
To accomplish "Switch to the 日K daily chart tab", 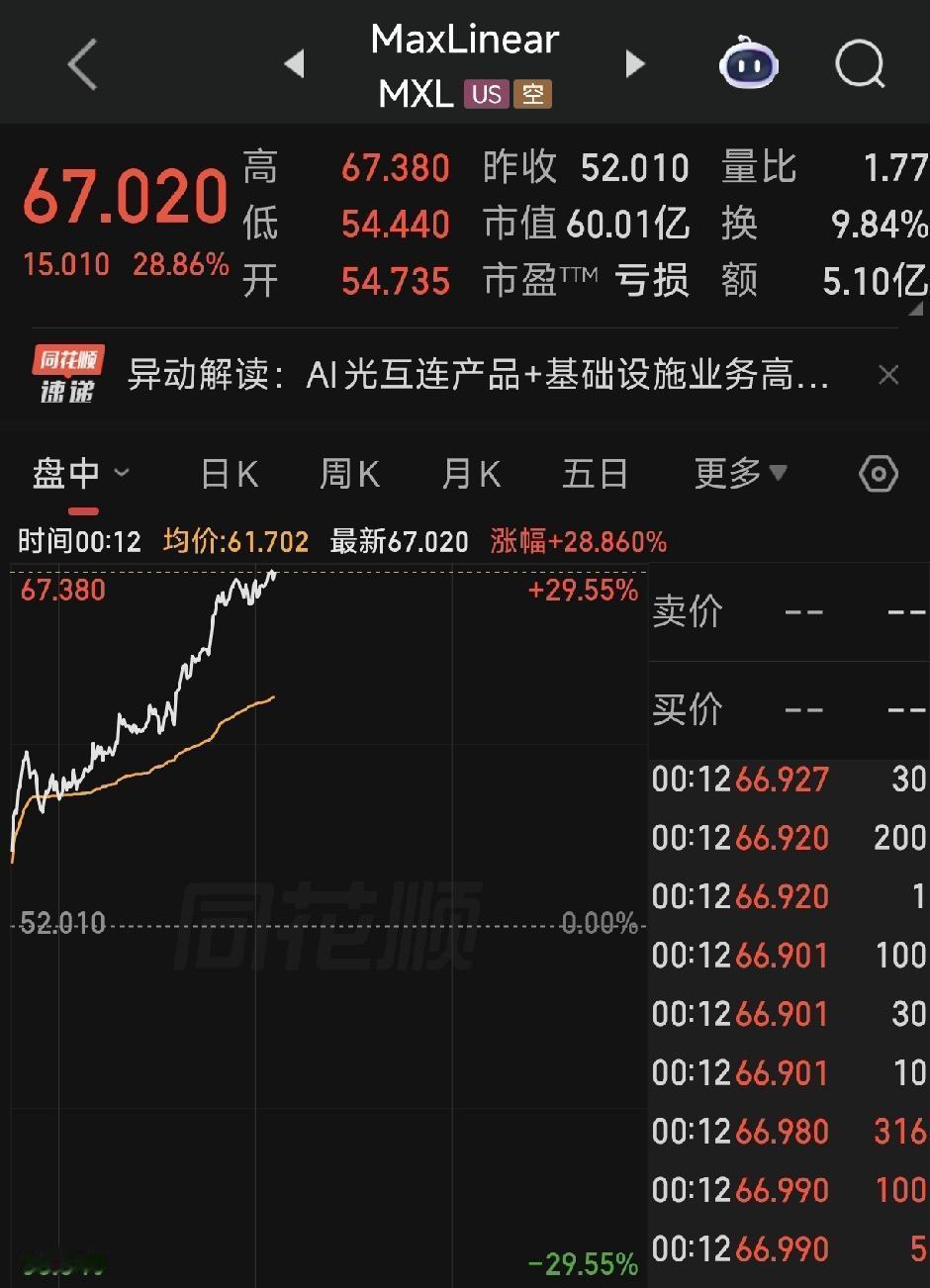I will (x=229, y=474).
